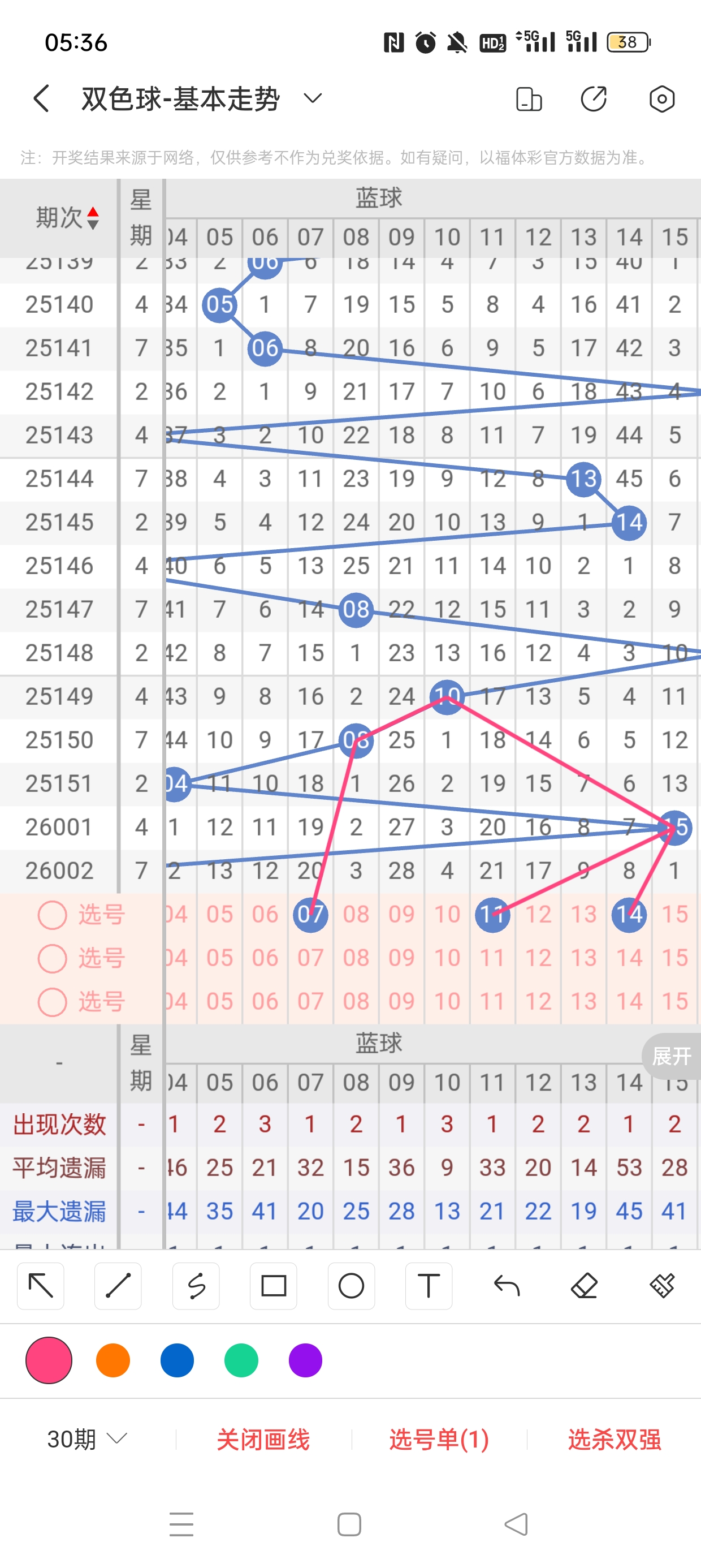Open the 30期 period count dropdown
The image size is (701, 1568).
[x=87, y=1439]
